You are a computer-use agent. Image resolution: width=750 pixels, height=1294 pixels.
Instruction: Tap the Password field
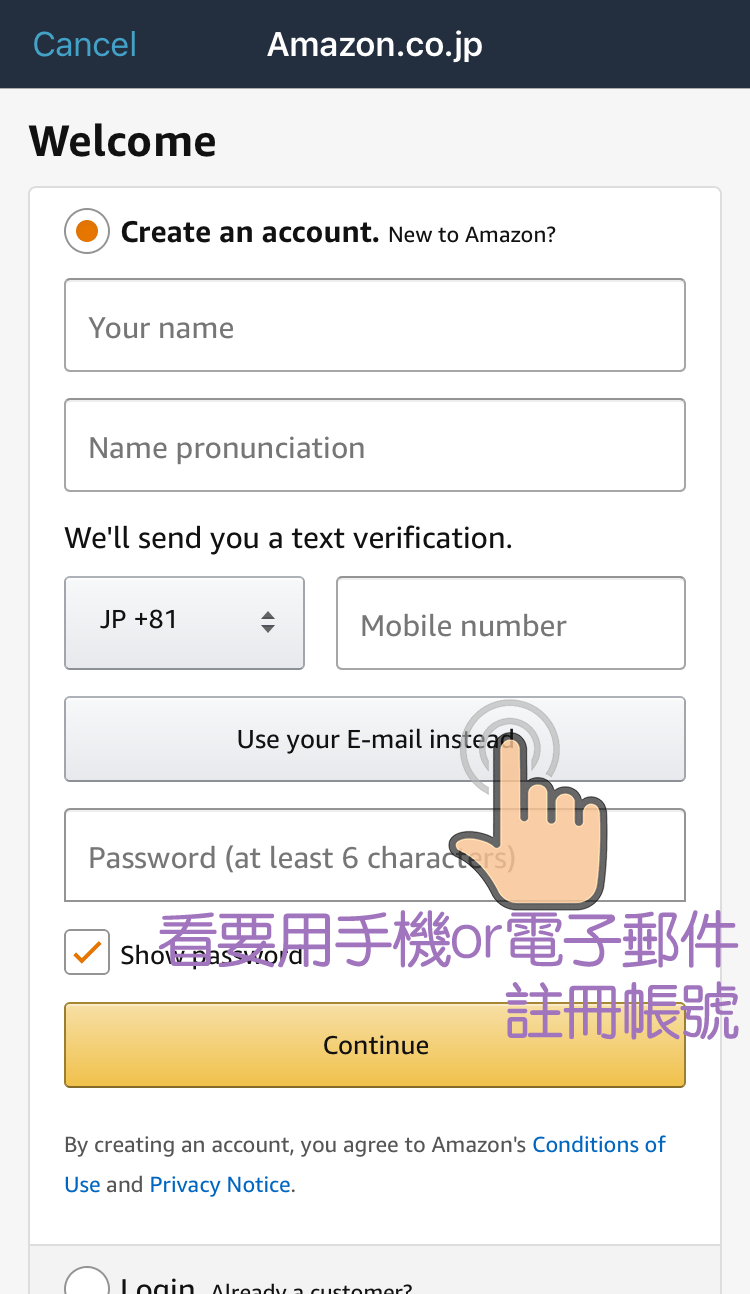(375, 856)
